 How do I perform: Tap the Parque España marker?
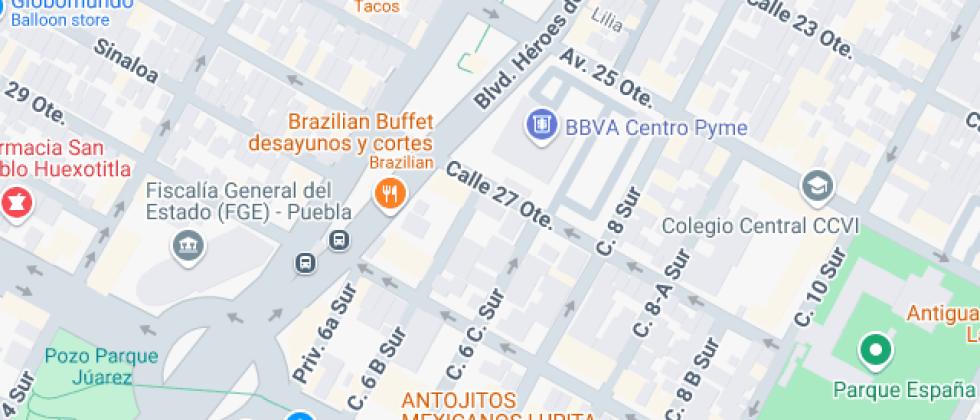tap(876, 351)
